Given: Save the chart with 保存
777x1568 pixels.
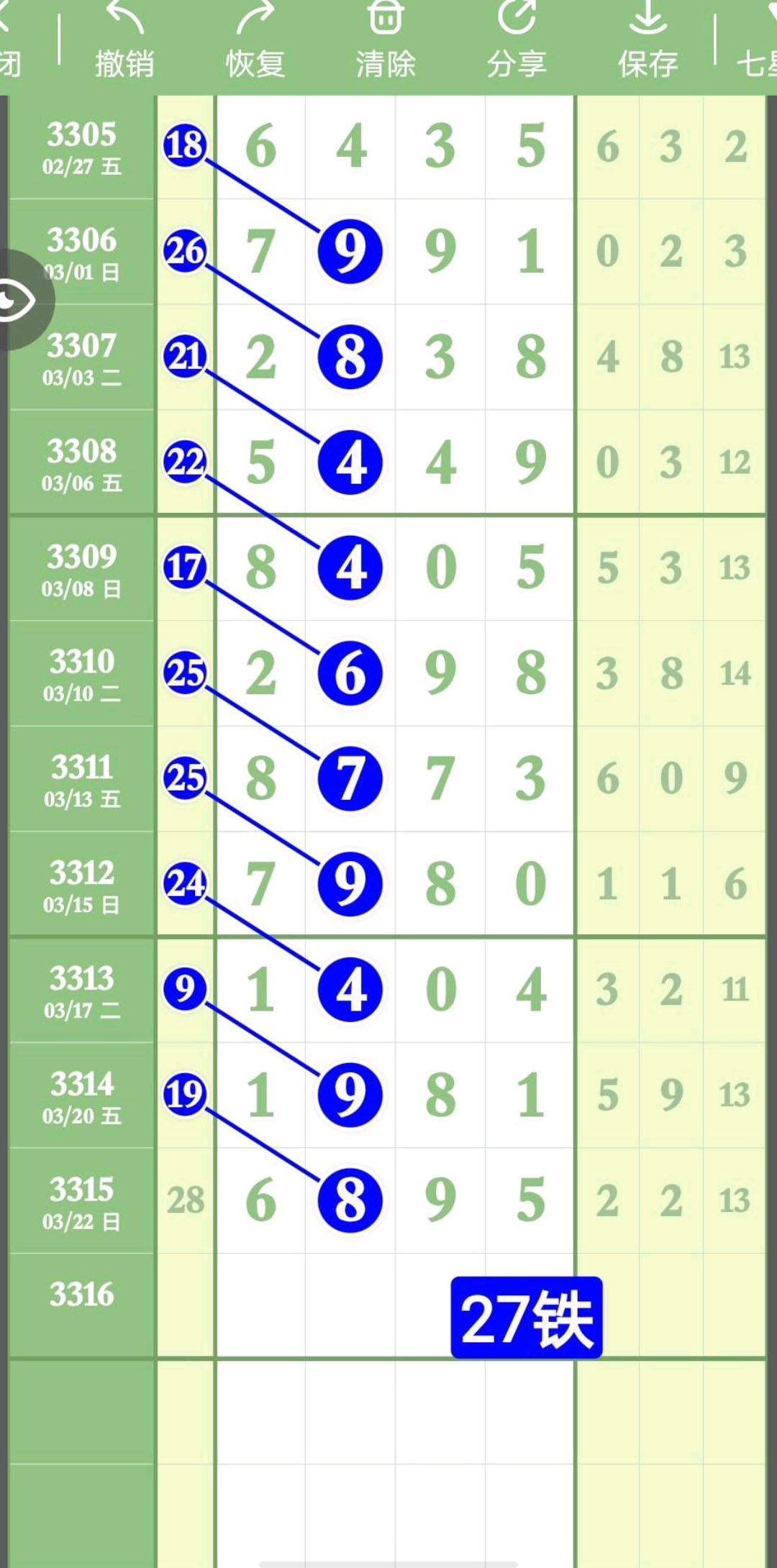Looking at the screenshot, I should [647, 40].
